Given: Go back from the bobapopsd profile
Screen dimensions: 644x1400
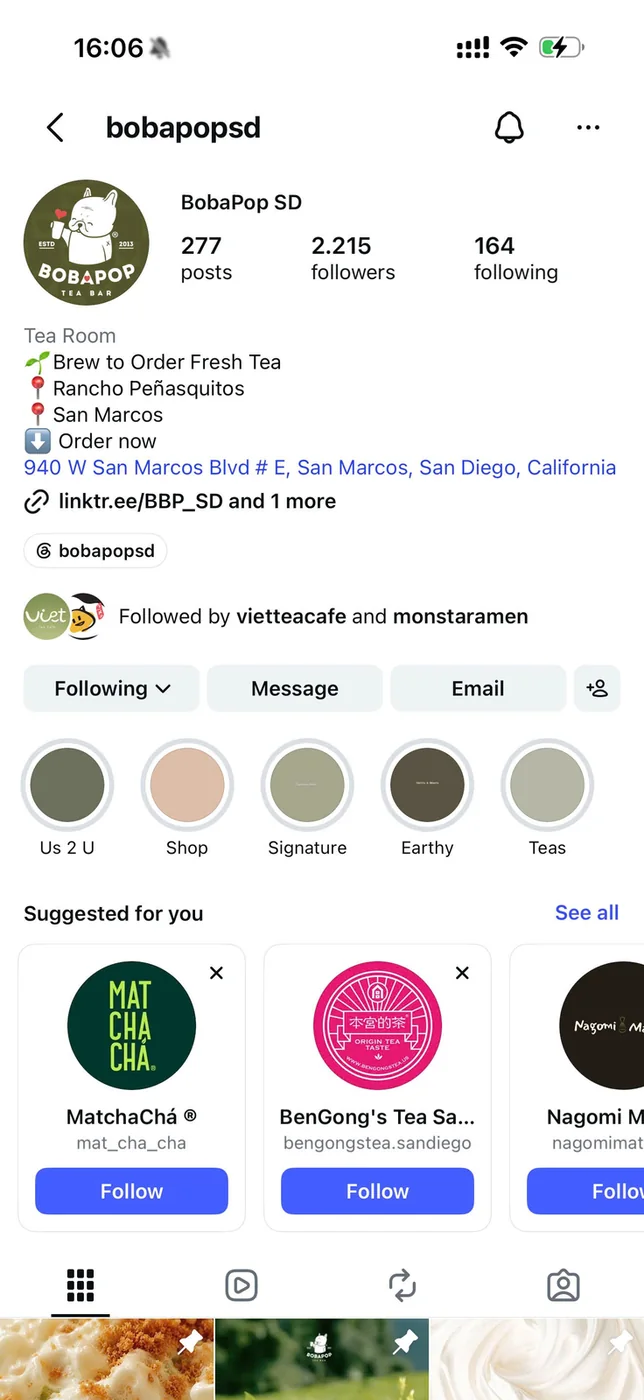Looking at the screenshot, I should pos(55,128).
